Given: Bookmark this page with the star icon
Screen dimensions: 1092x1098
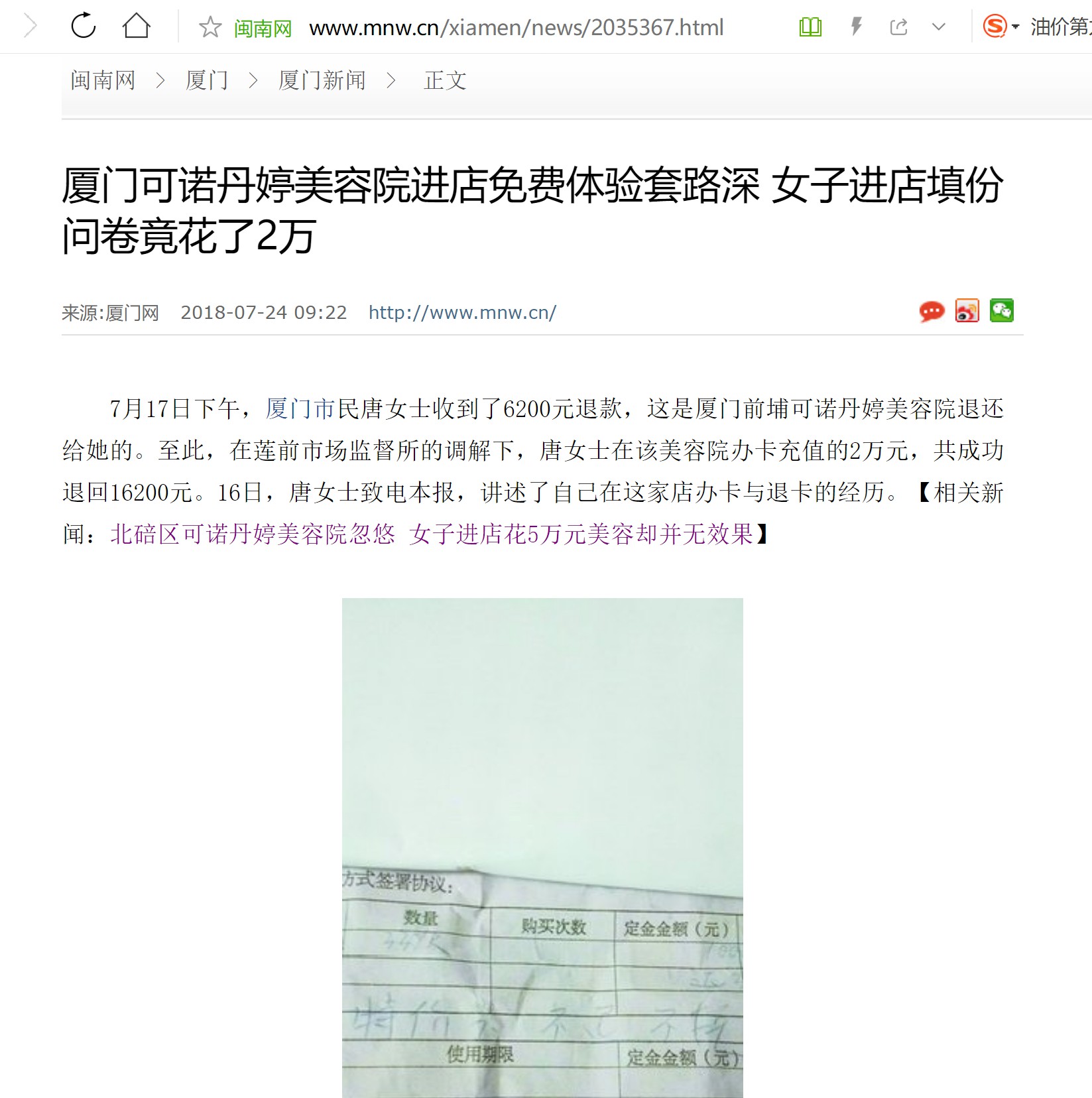Looking at the screenshot, I should 210,27.
